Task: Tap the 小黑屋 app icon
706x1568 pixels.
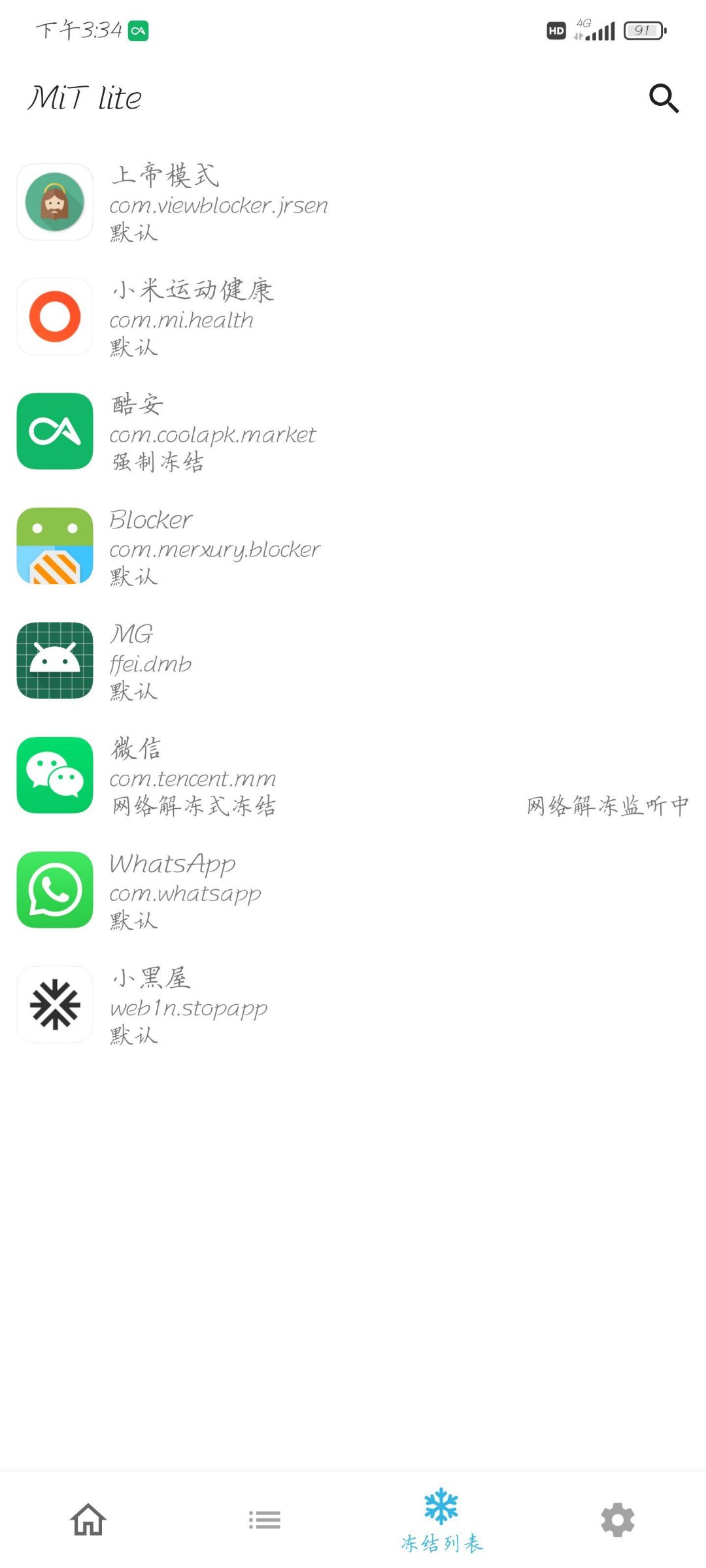Action: click(54, 1004)
